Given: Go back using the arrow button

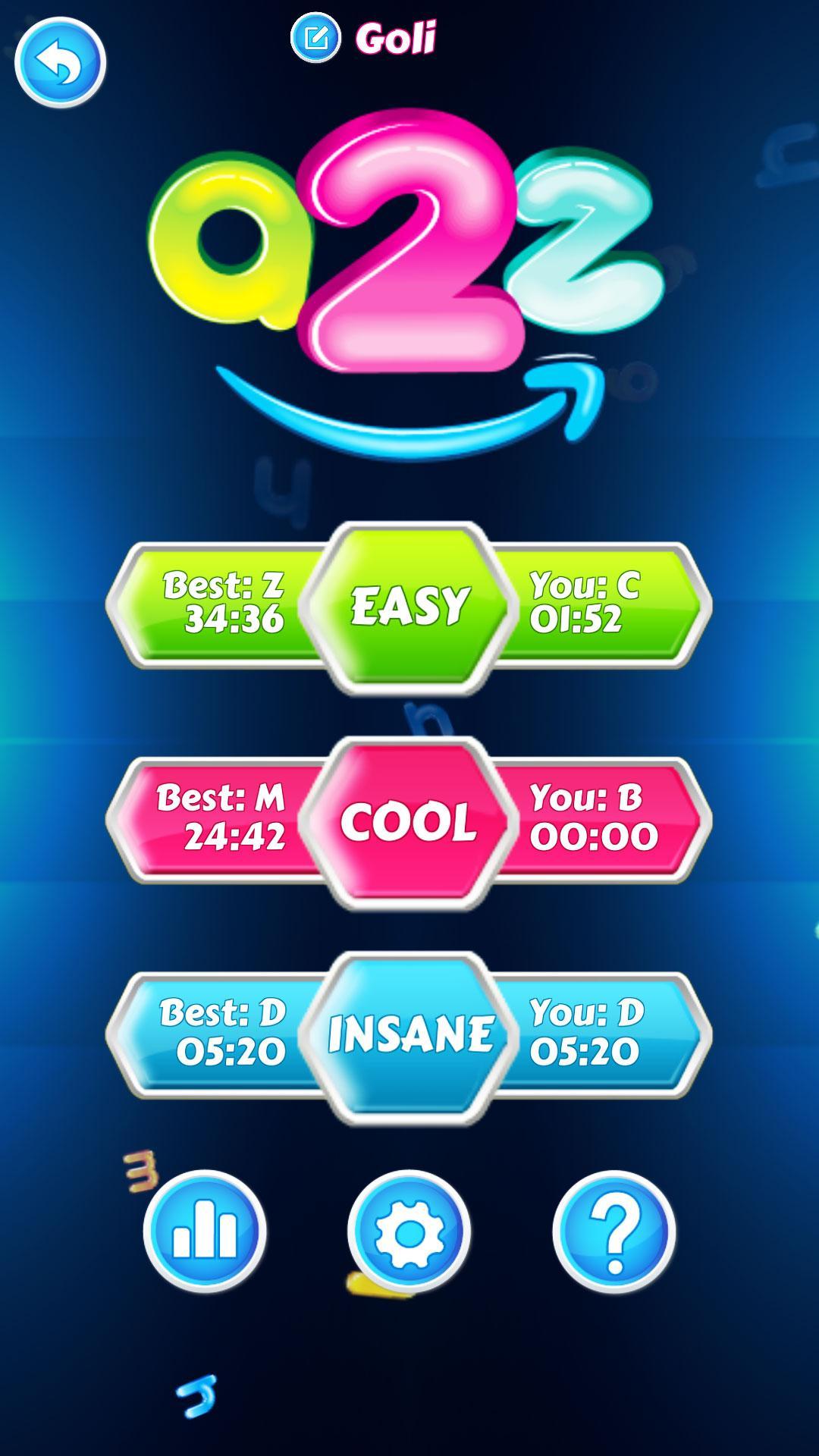Looking at the screenshot, I should (x=60, y=62).
